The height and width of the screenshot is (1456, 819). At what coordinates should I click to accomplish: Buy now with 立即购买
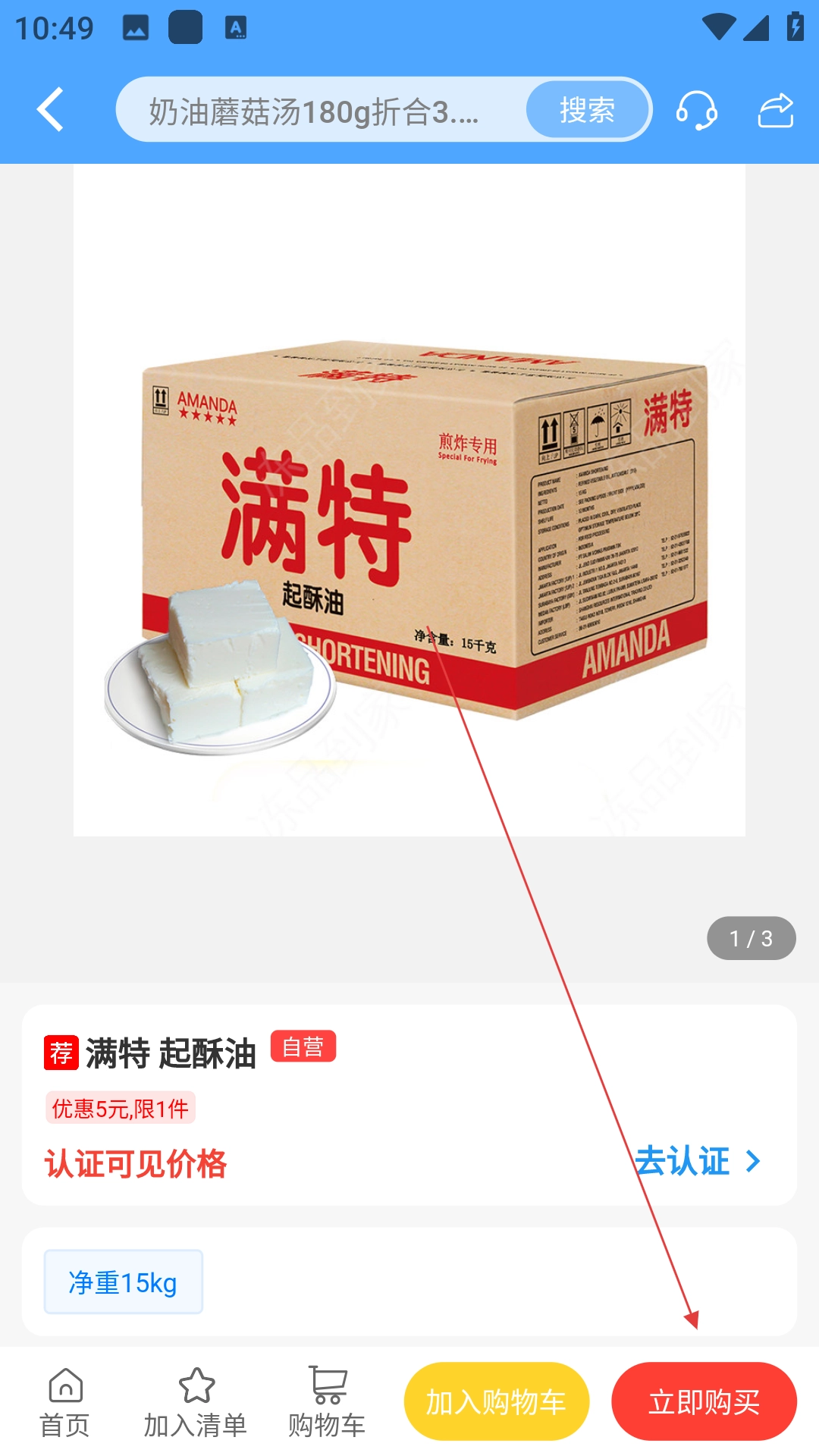pos(704,1401)
